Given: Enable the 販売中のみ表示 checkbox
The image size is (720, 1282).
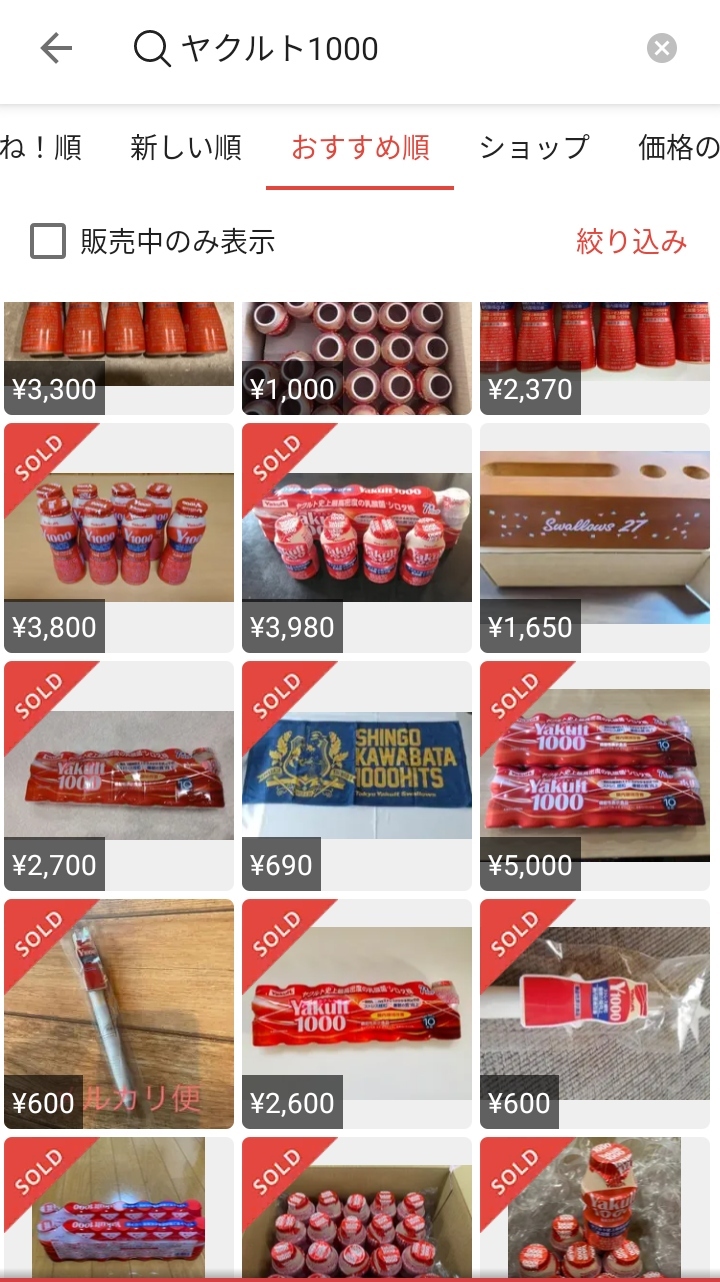Looking at the screenshot, I should pyautogui.click(x=48, y=241).
